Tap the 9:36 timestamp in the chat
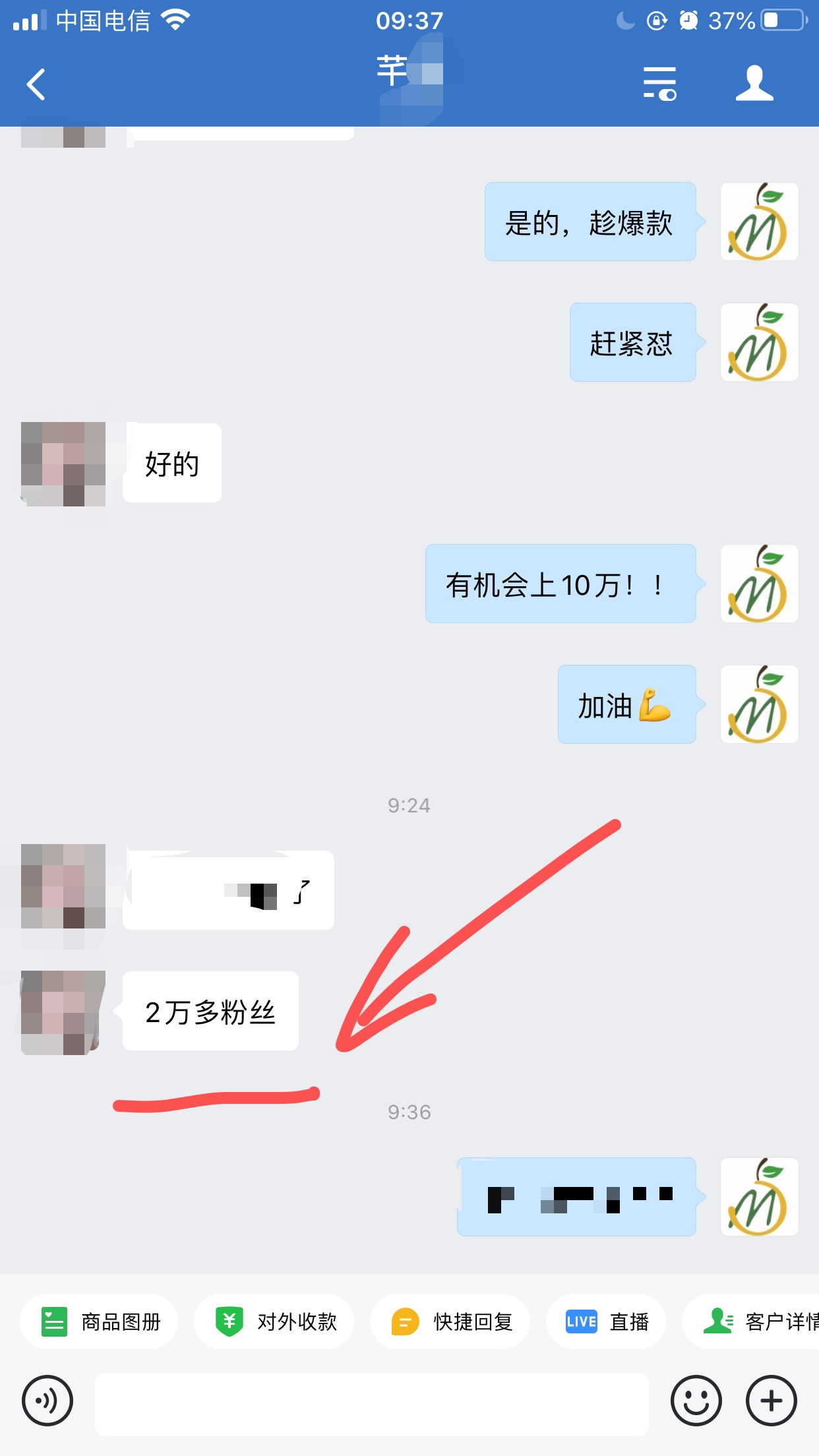The height and width of the screenshot is (1456, 819). point(409,1112)
